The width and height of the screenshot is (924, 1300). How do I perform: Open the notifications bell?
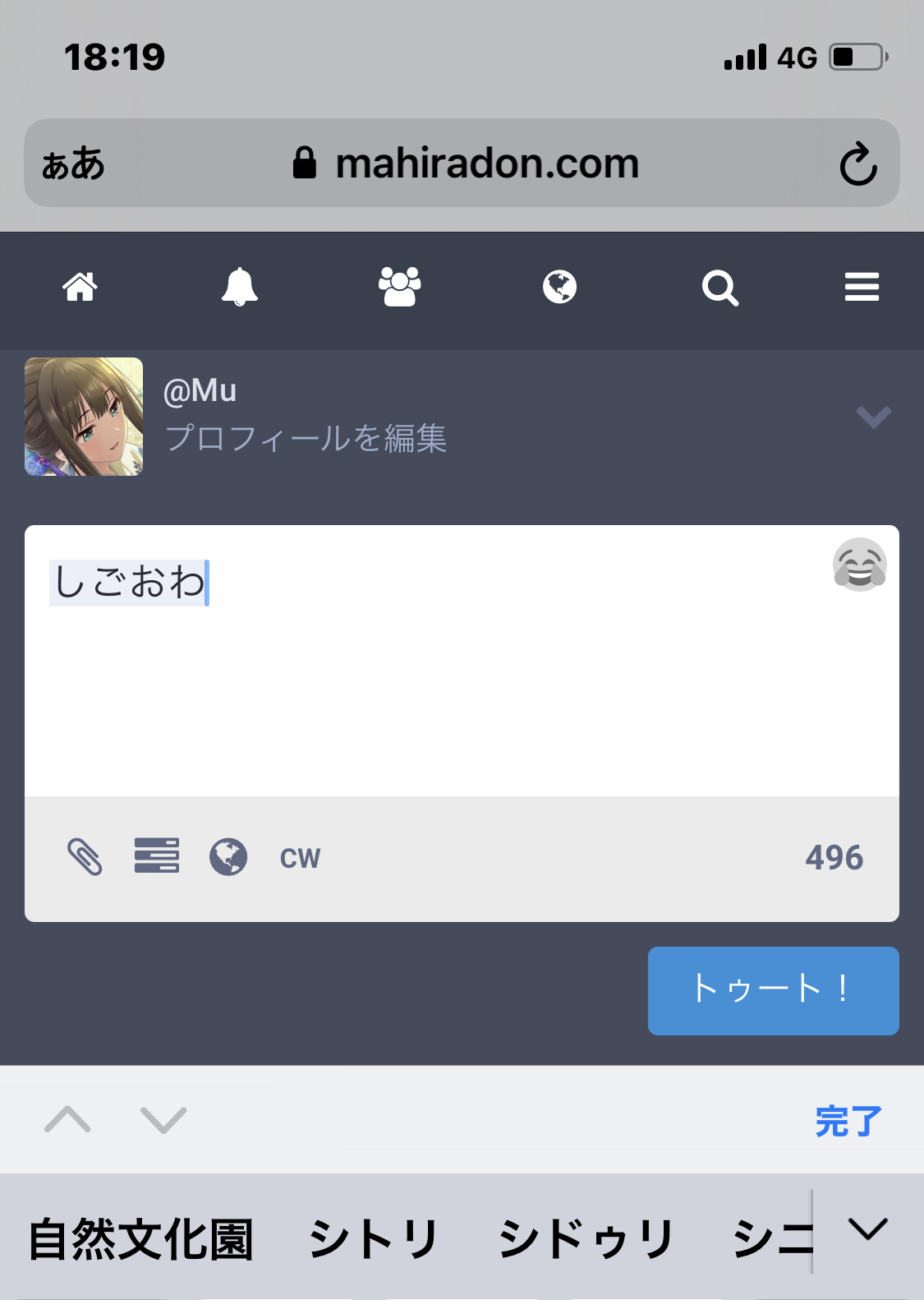(x=240, y=288)
